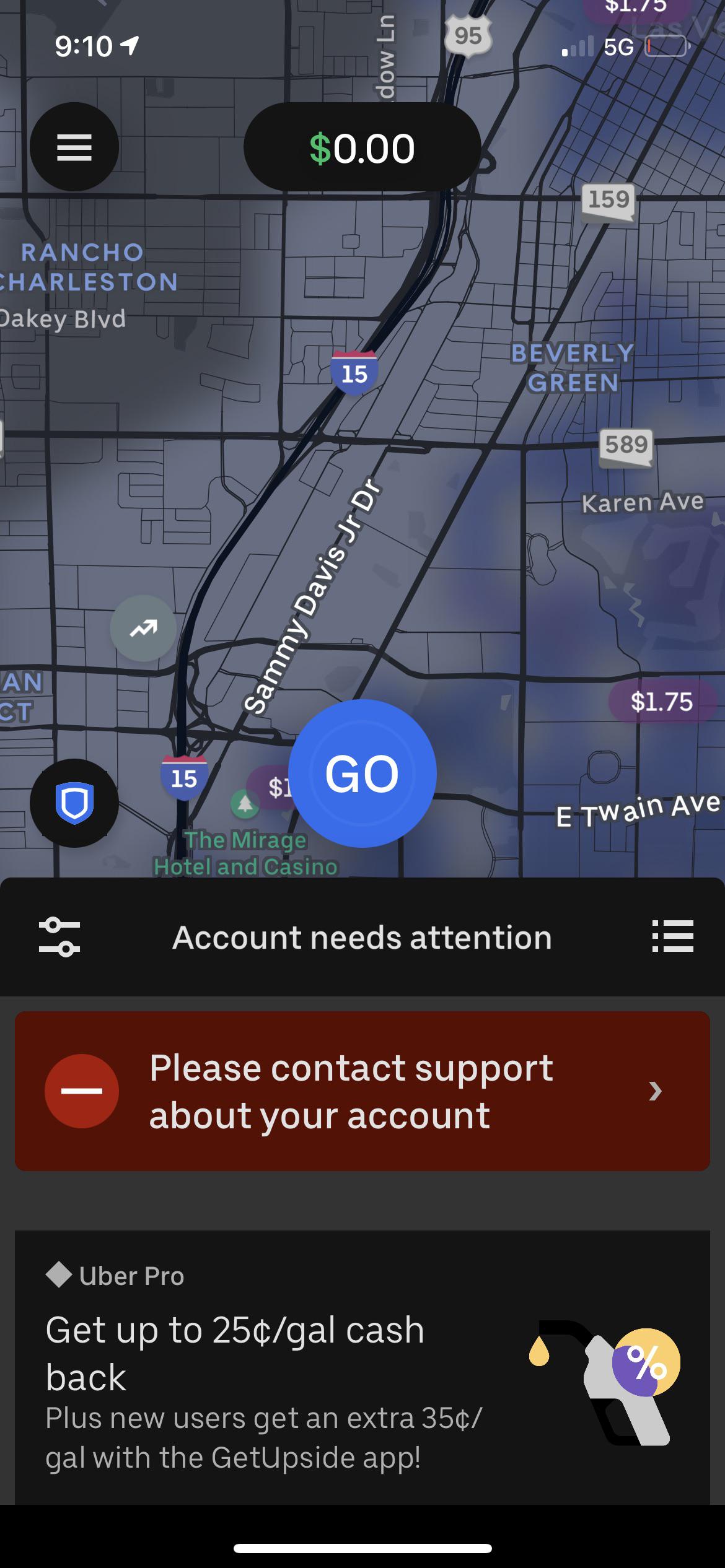Tap the Route 159 marker on the map
The width and height of the screenshot is (725, 1568).
click(x=609, y=198)
